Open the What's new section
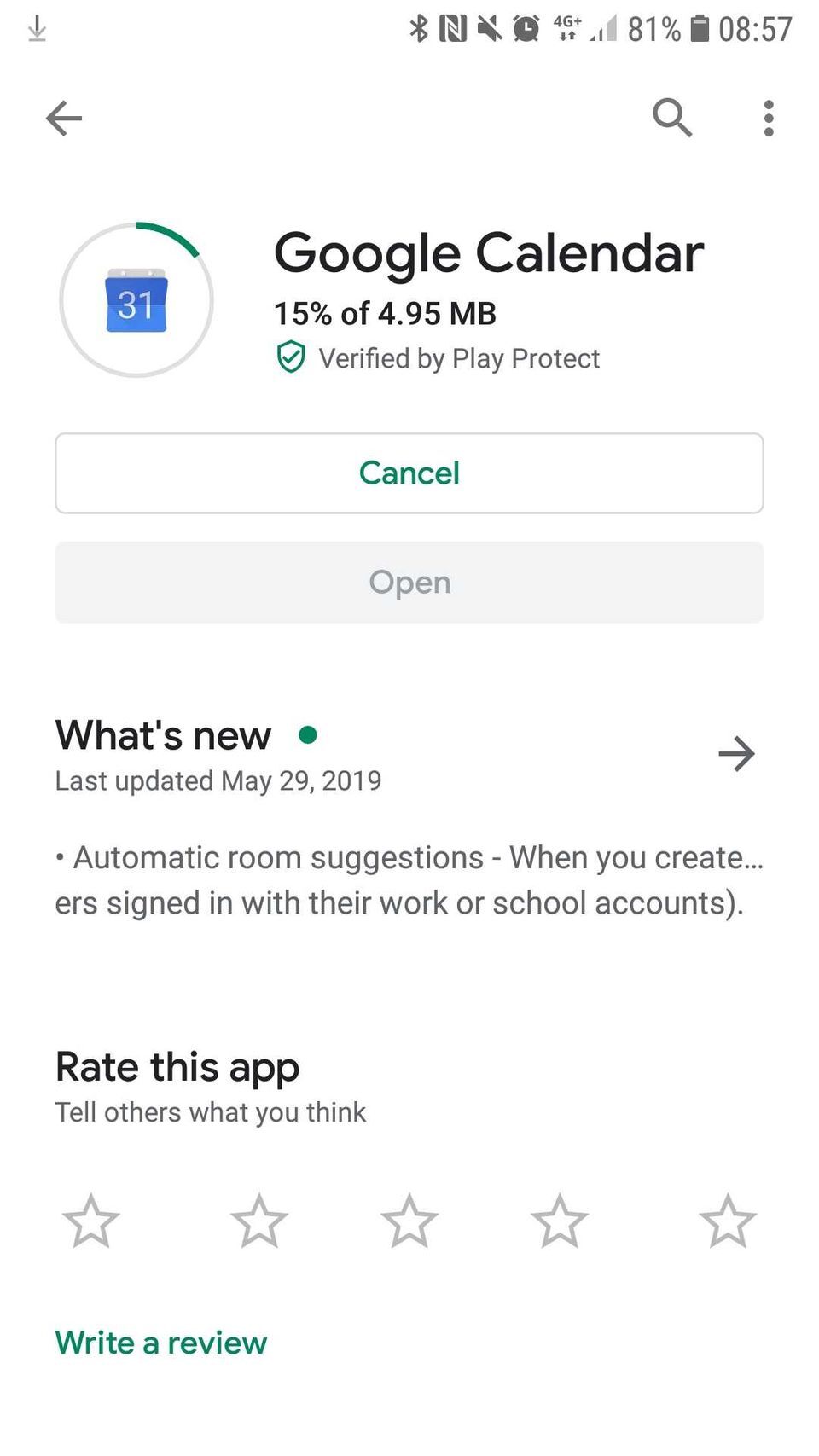This screenshot has width=819, height=1456. coord(162,734)
